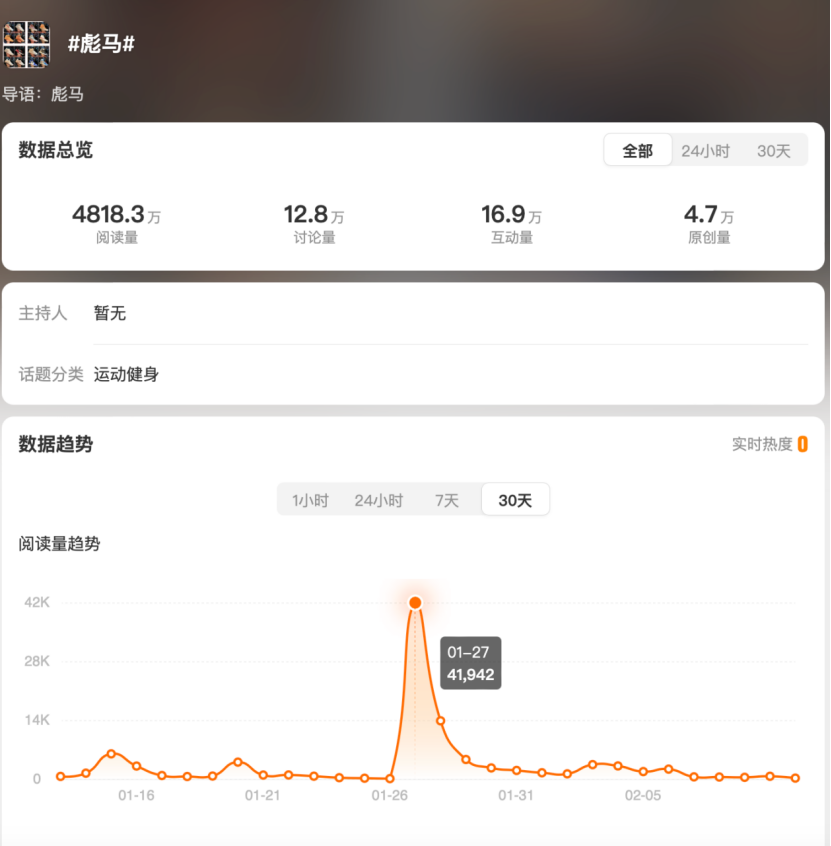Switch data overview to 全部

(x=638, y=151)
